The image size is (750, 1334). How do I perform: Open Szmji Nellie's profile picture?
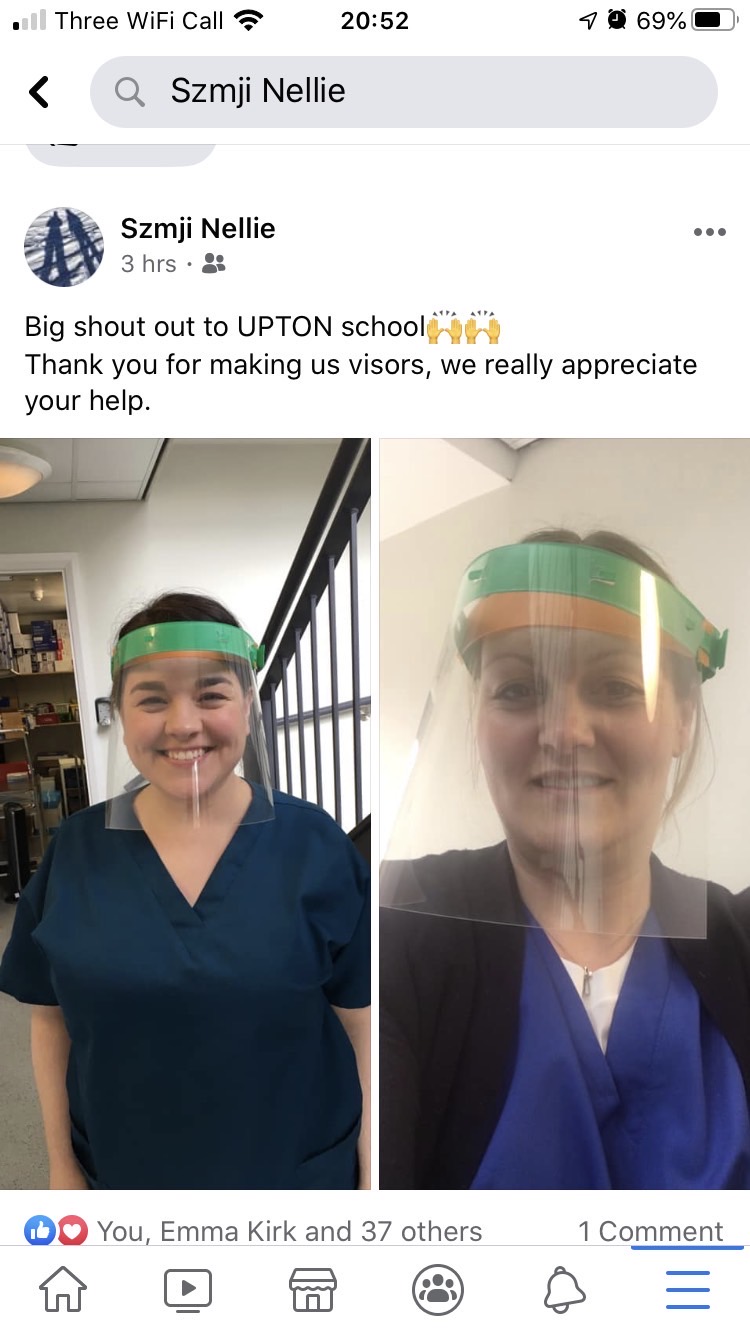(x=64, y=247)
